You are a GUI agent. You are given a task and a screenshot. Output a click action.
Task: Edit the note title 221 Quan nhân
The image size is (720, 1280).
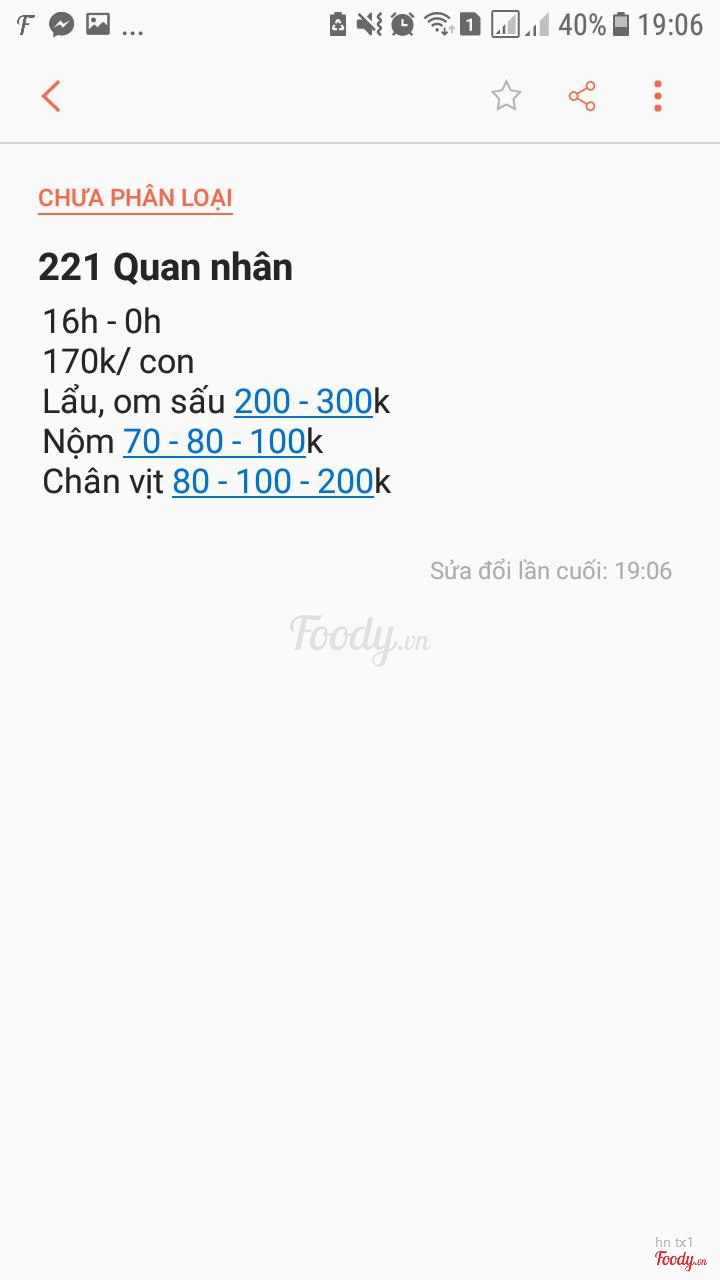pos(165,267)
